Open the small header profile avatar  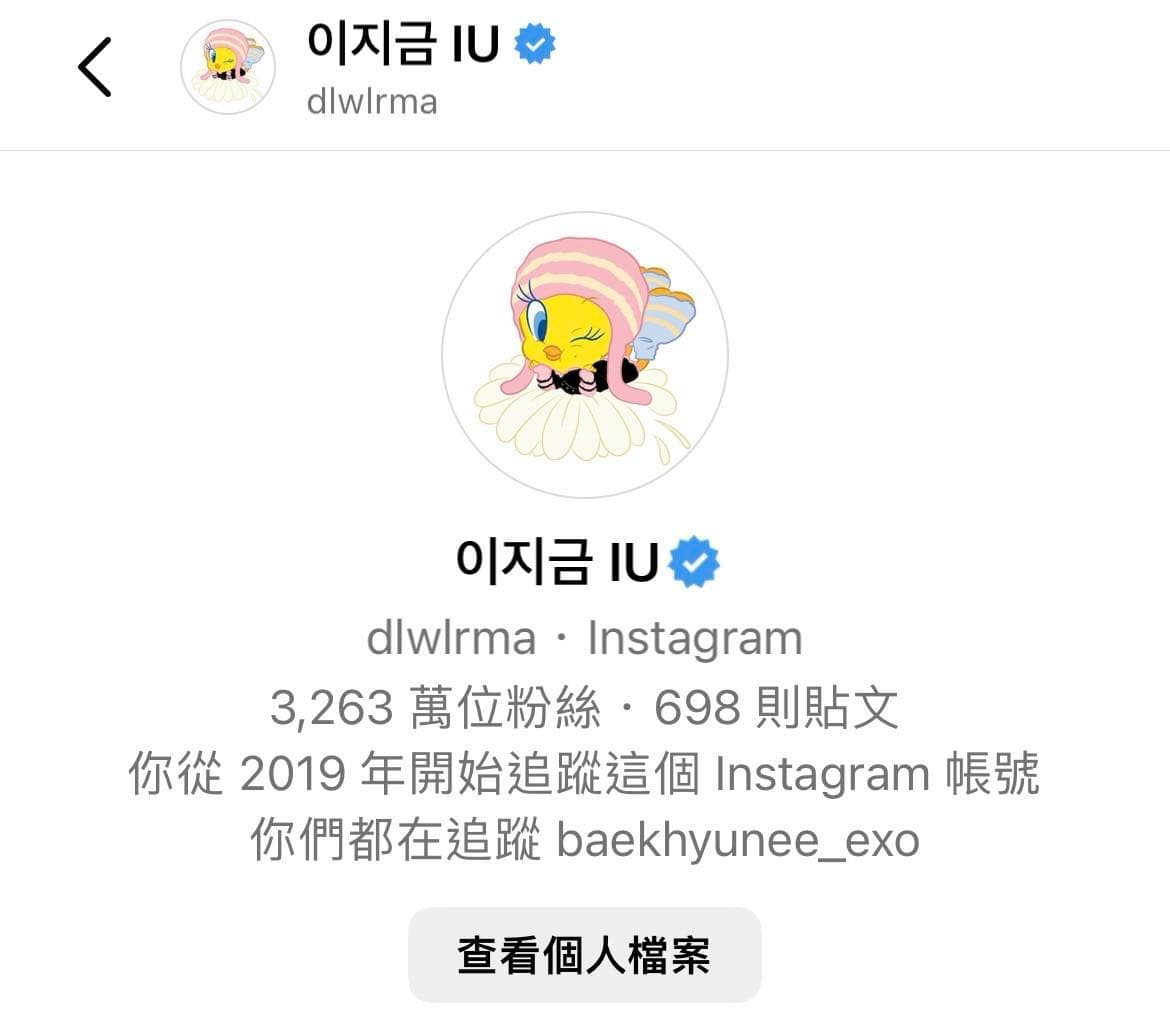227,67
